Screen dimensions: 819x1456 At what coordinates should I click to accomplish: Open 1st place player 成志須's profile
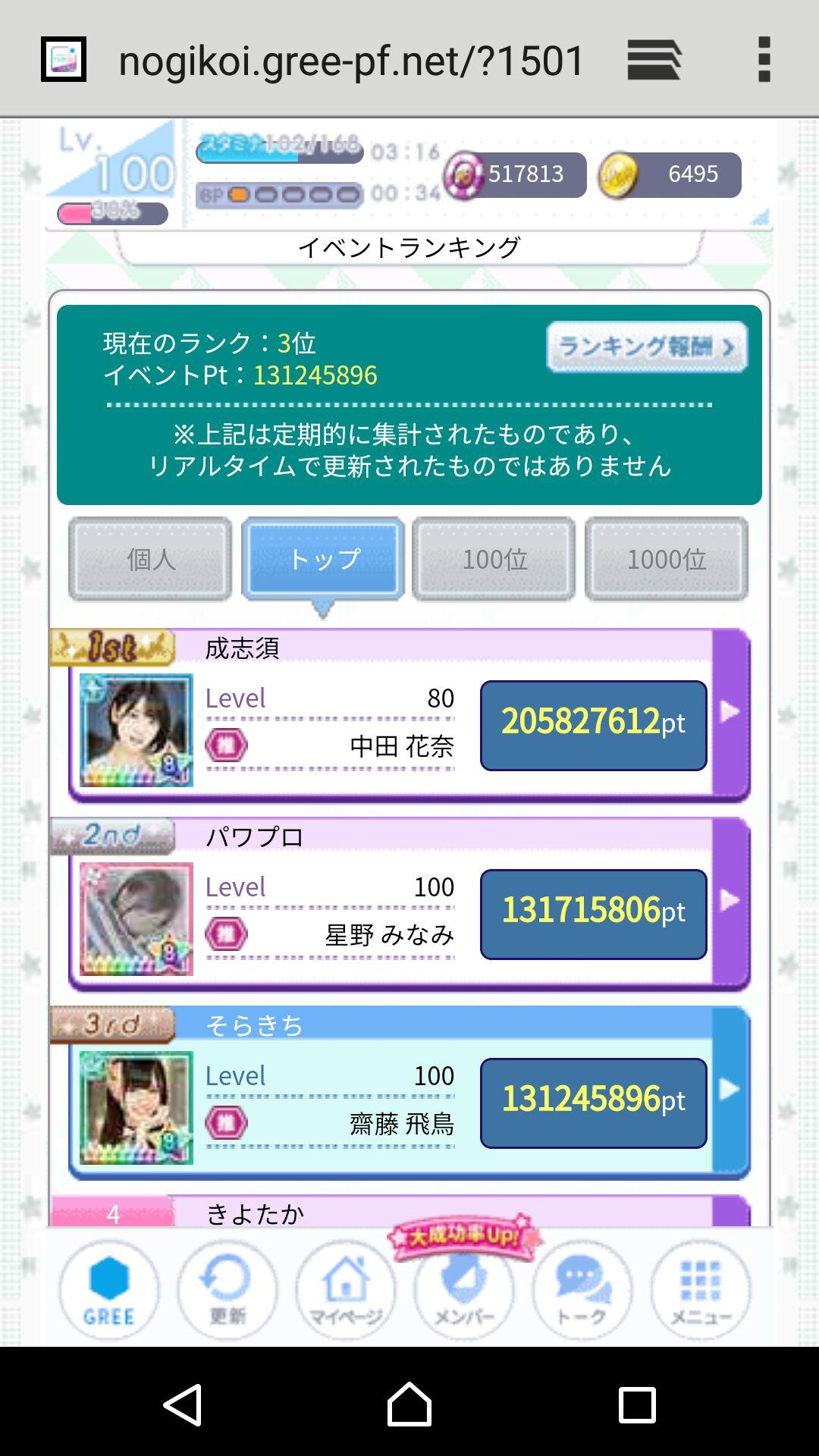tap(730, 712)
